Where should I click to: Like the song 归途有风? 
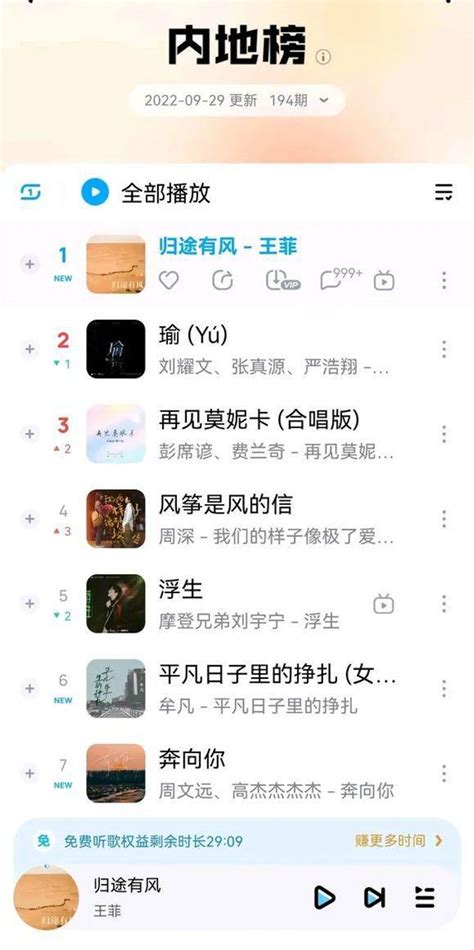point(169,280)
